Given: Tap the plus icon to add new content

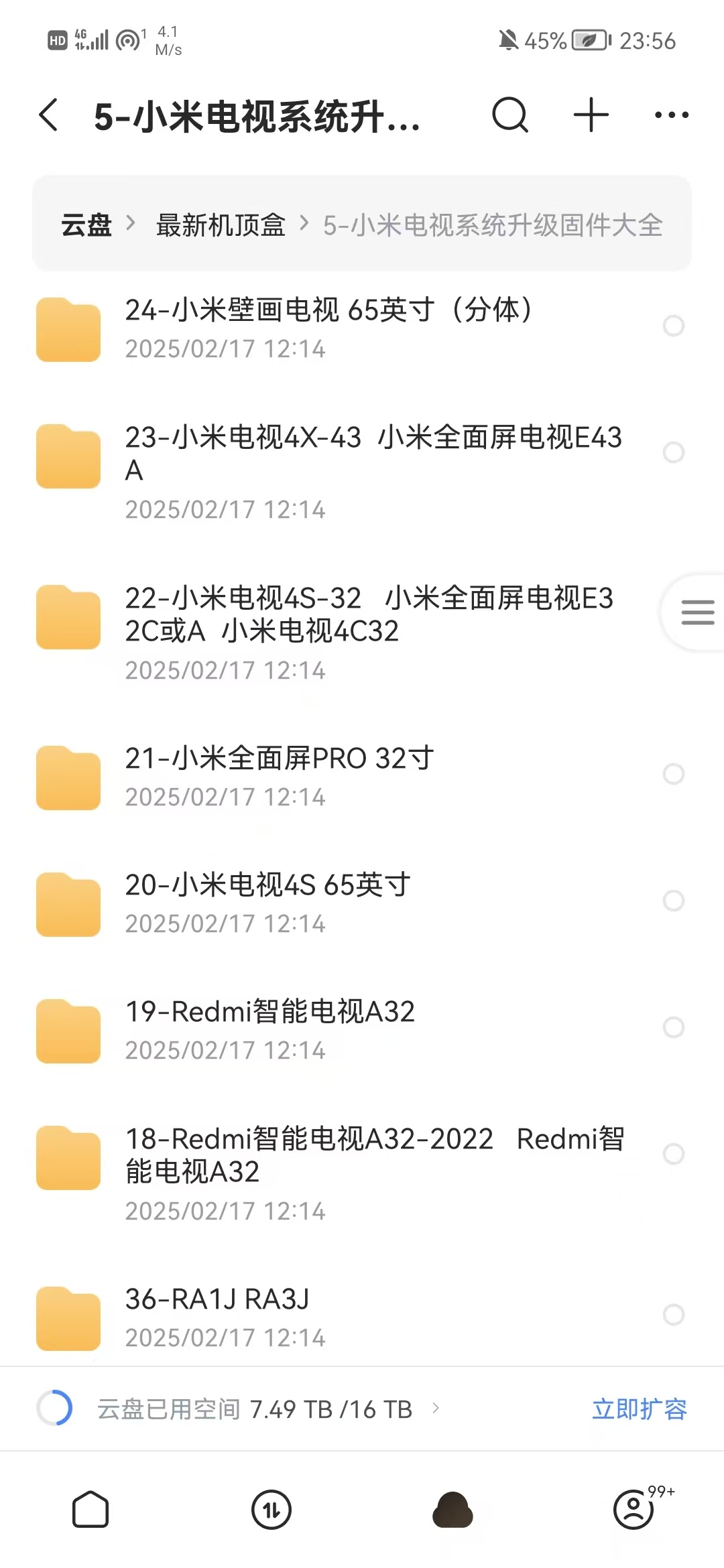Looking at the screenshot, I should [x=590, y=114].
